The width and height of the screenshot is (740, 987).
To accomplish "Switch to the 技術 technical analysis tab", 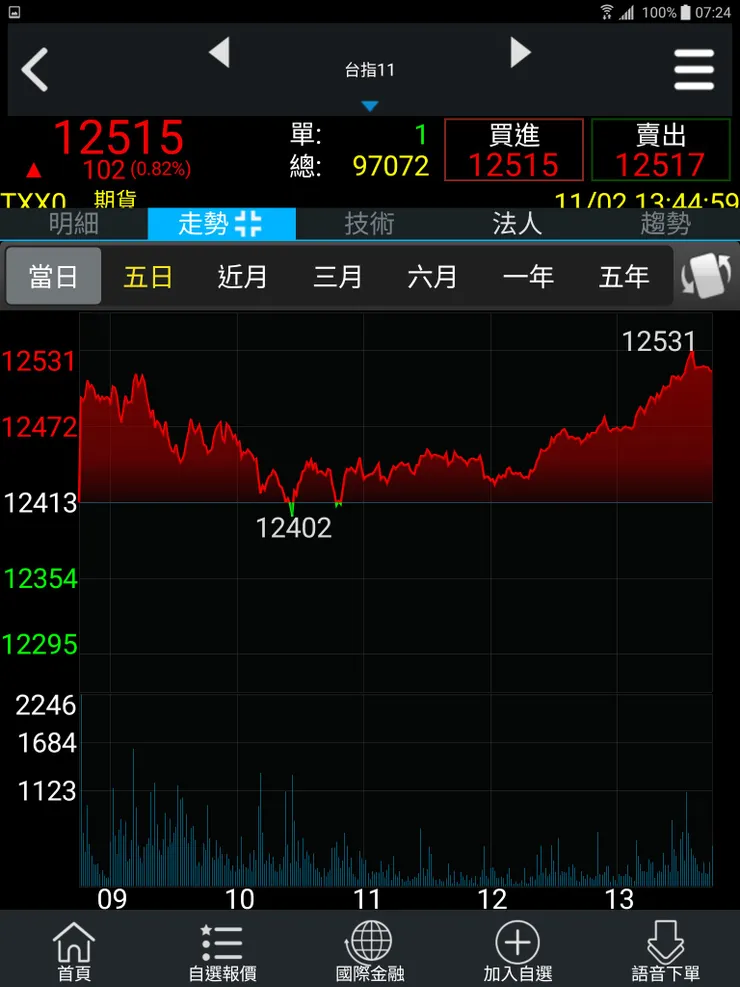I will coord(370,225).
